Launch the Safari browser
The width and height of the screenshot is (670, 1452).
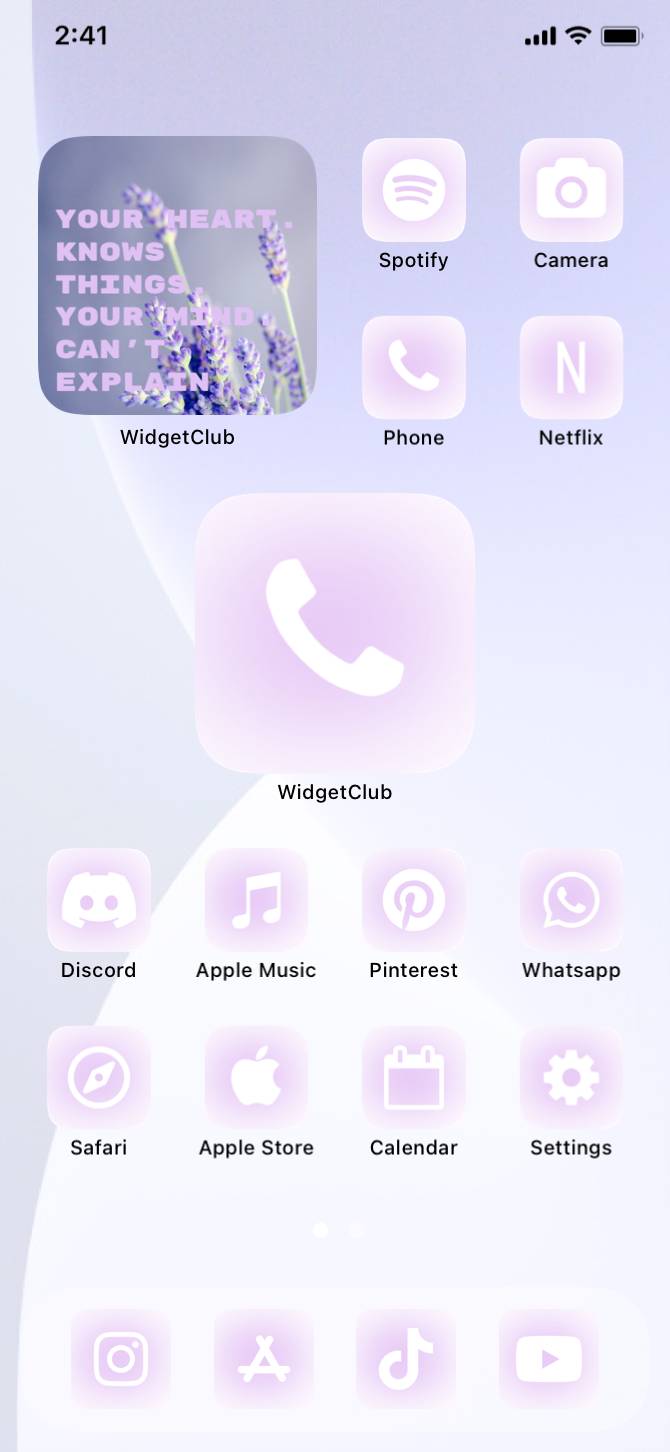[x=98, y=1078]
